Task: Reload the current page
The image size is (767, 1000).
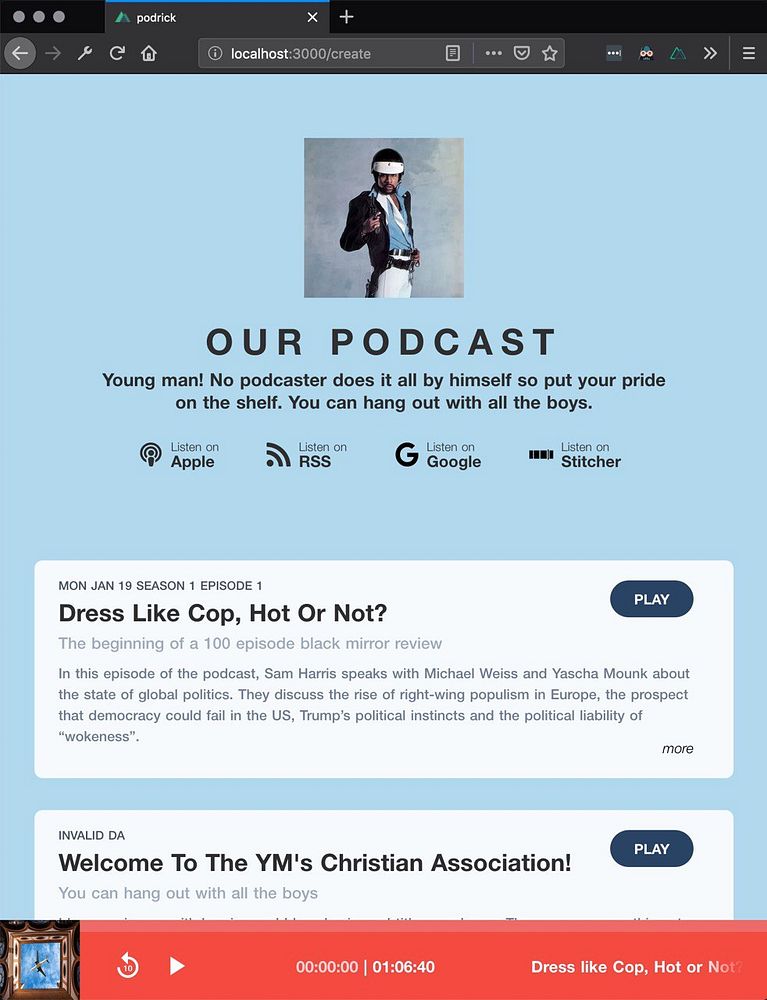Action: 117,53
